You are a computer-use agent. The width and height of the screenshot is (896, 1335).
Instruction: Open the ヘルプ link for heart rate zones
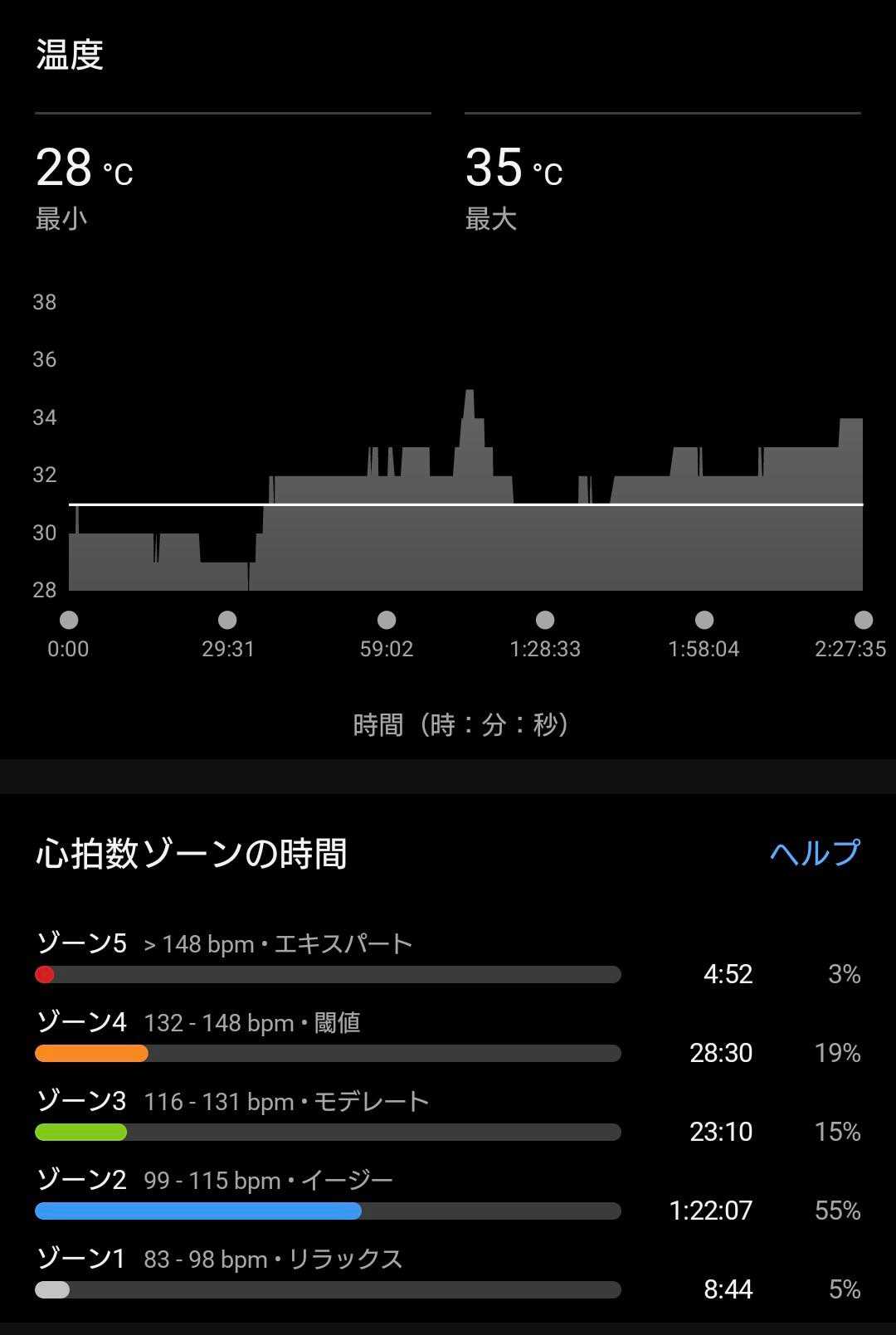tap(815, 852)
